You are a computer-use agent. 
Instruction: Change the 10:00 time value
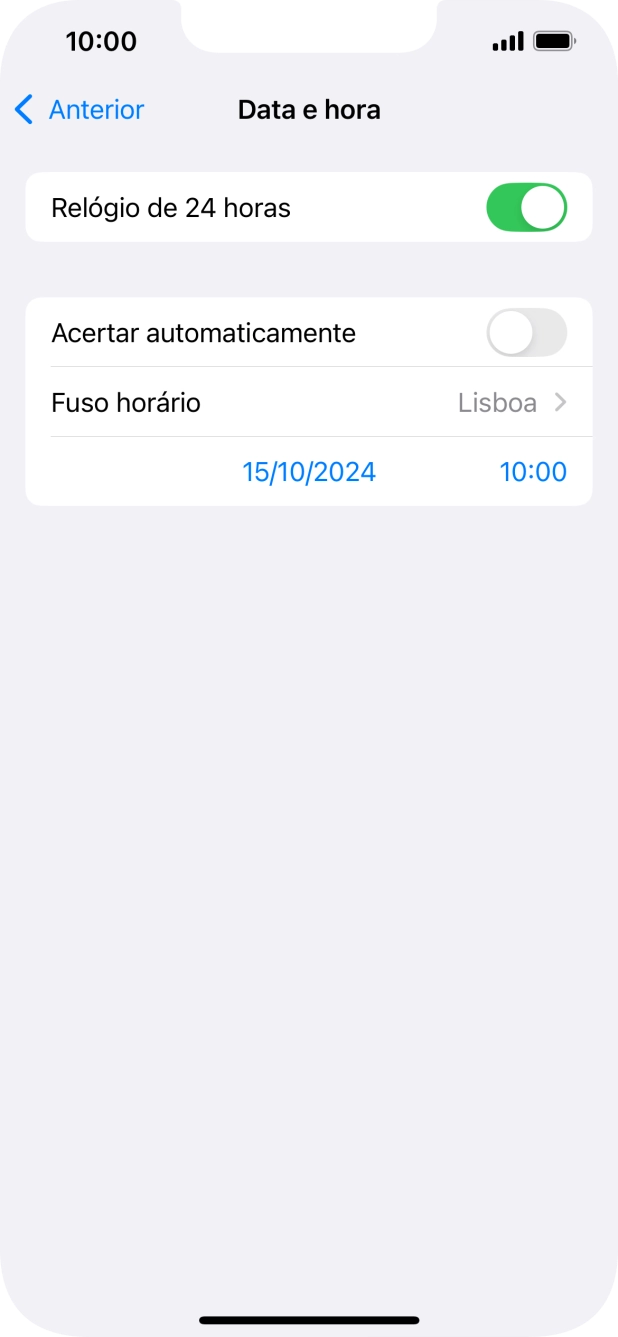[532, 472]
